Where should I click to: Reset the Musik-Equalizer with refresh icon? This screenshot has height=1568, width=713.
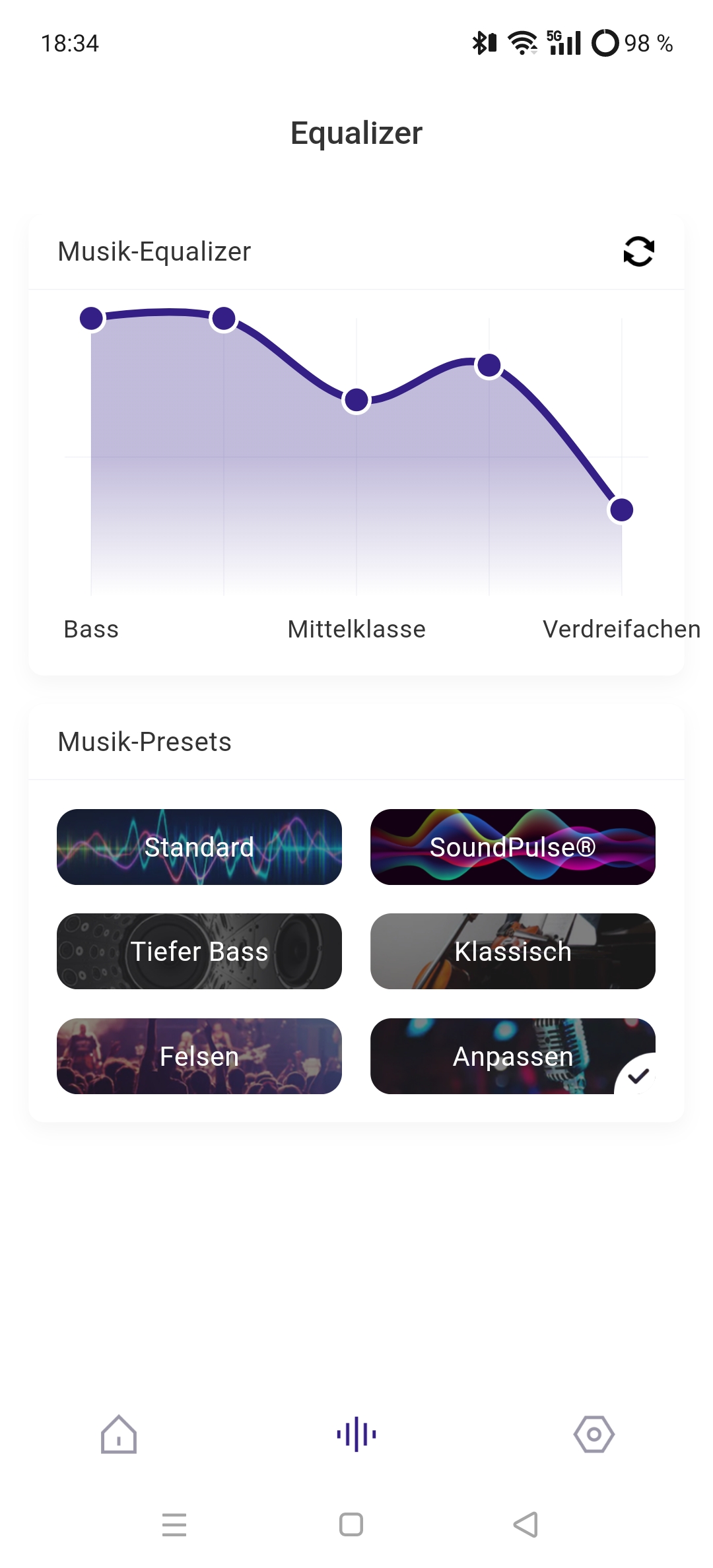[x=638, y=251]
